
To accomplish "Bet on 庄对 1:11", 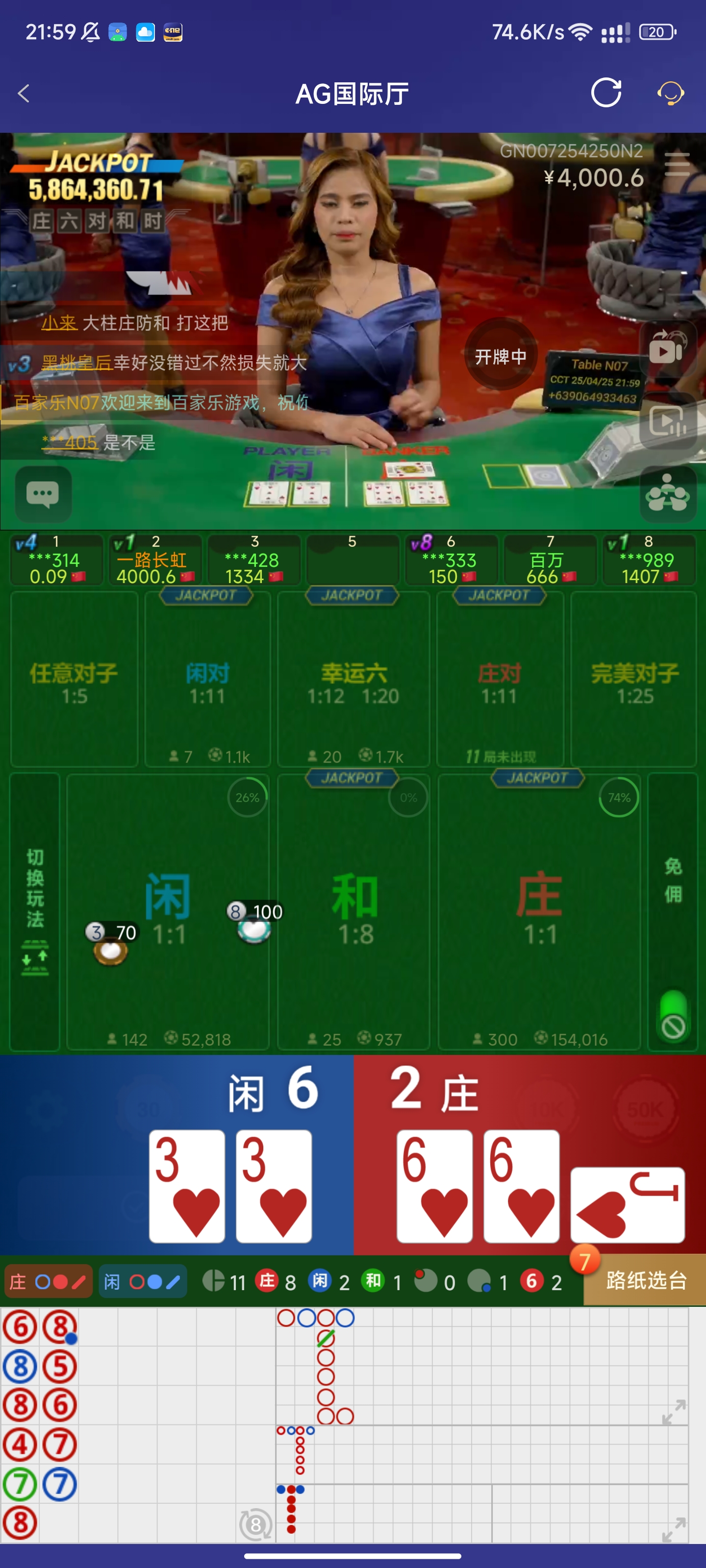I will tap(500, 682).
